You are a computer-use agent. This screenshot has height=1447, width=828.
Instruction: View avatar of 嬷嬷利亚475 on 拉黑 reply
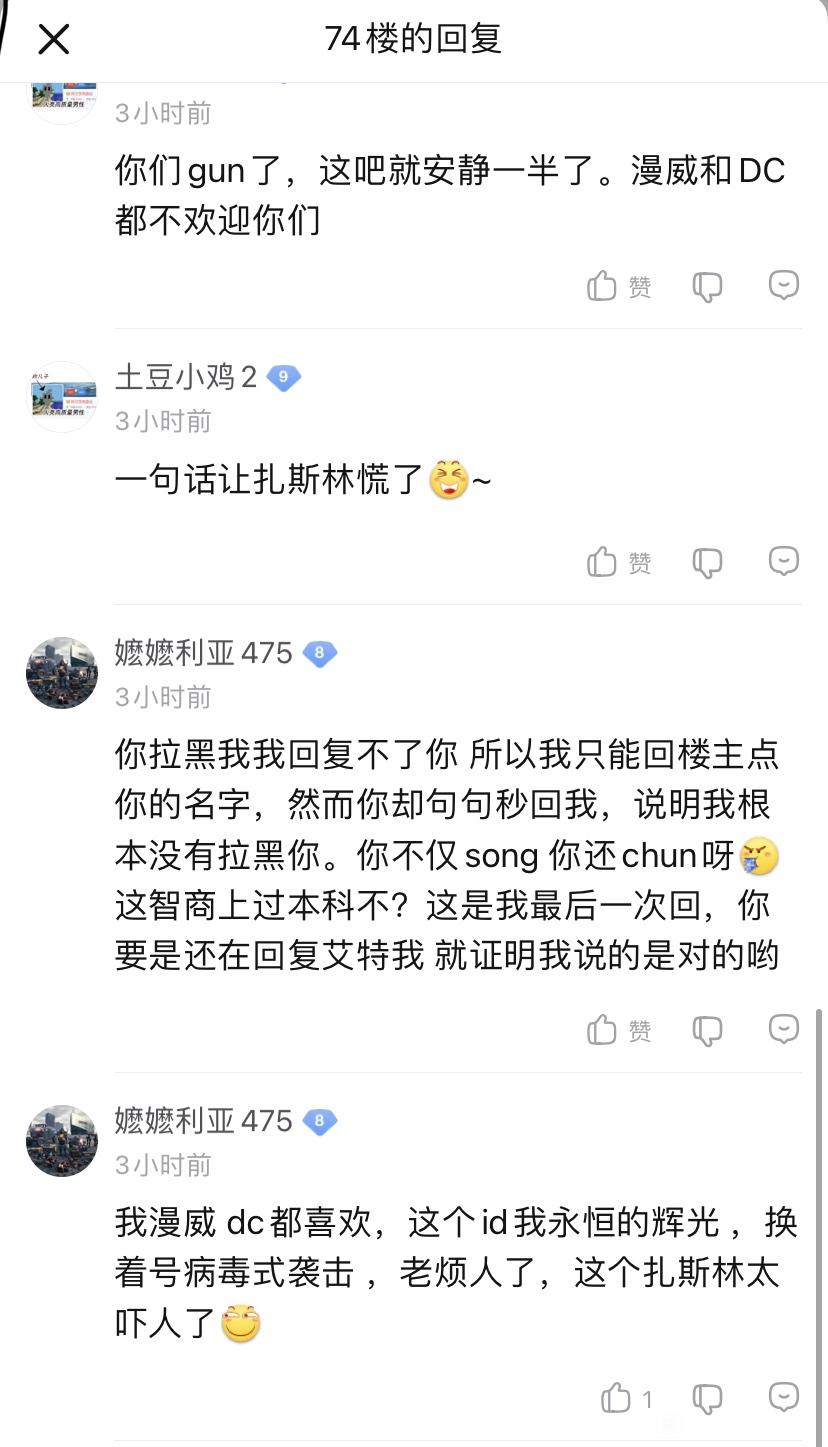pyautogui.click(x=62, y=673)
